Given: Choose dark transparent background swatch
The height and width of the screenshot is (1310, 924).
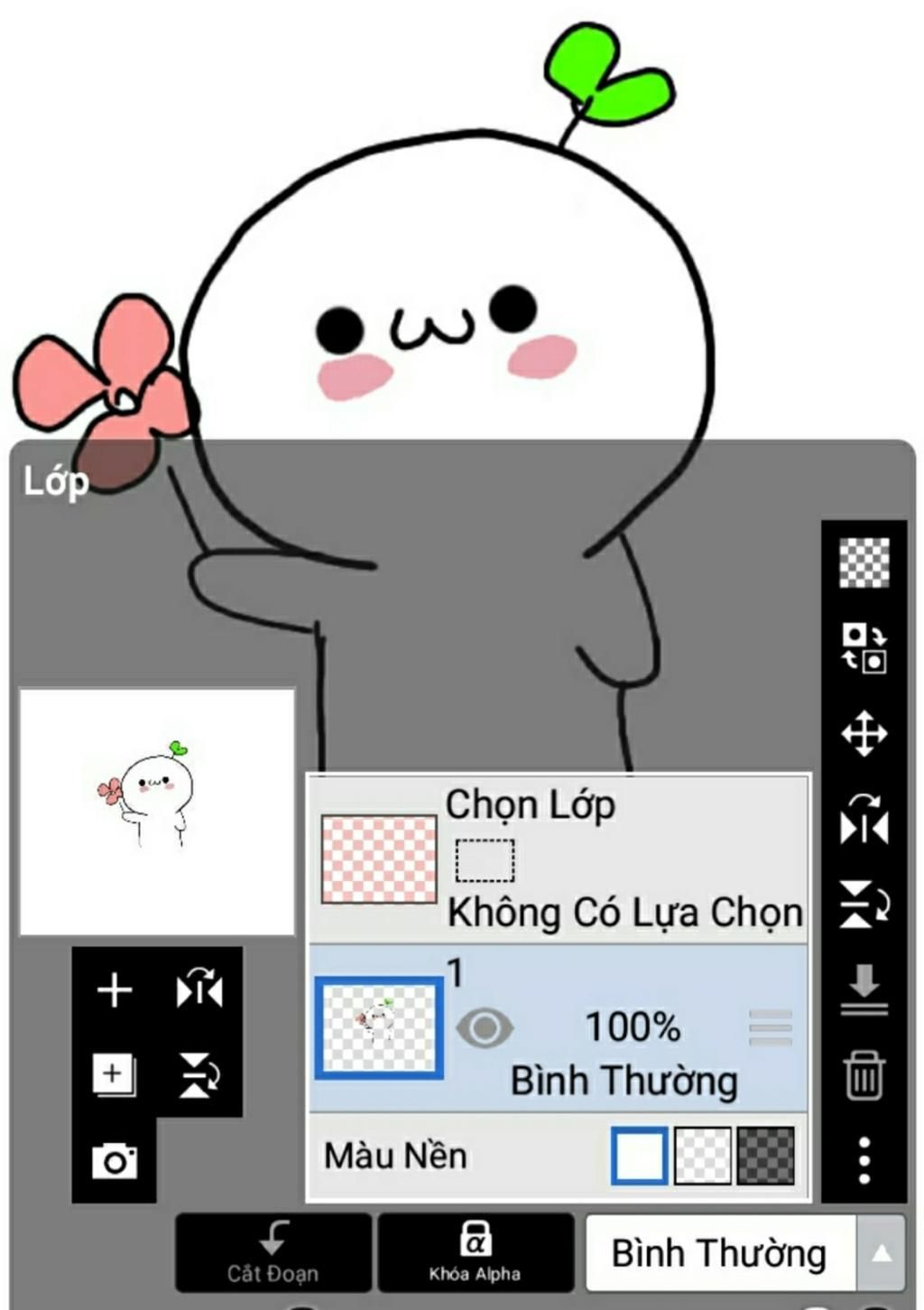Looking at the screenshot, I should (x=765, y=1155).
